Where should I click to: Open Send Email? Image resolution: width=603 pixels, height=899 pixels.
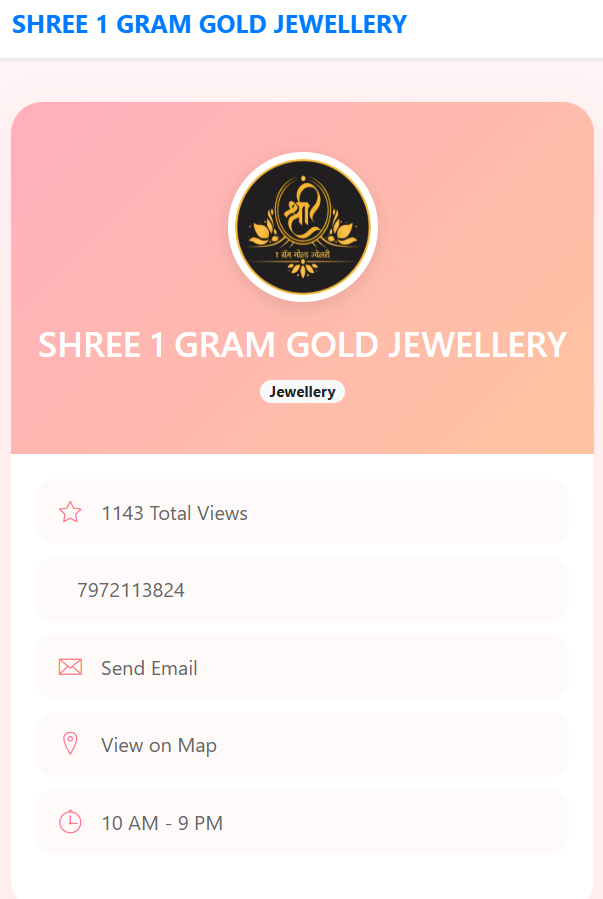click(149, 668)
